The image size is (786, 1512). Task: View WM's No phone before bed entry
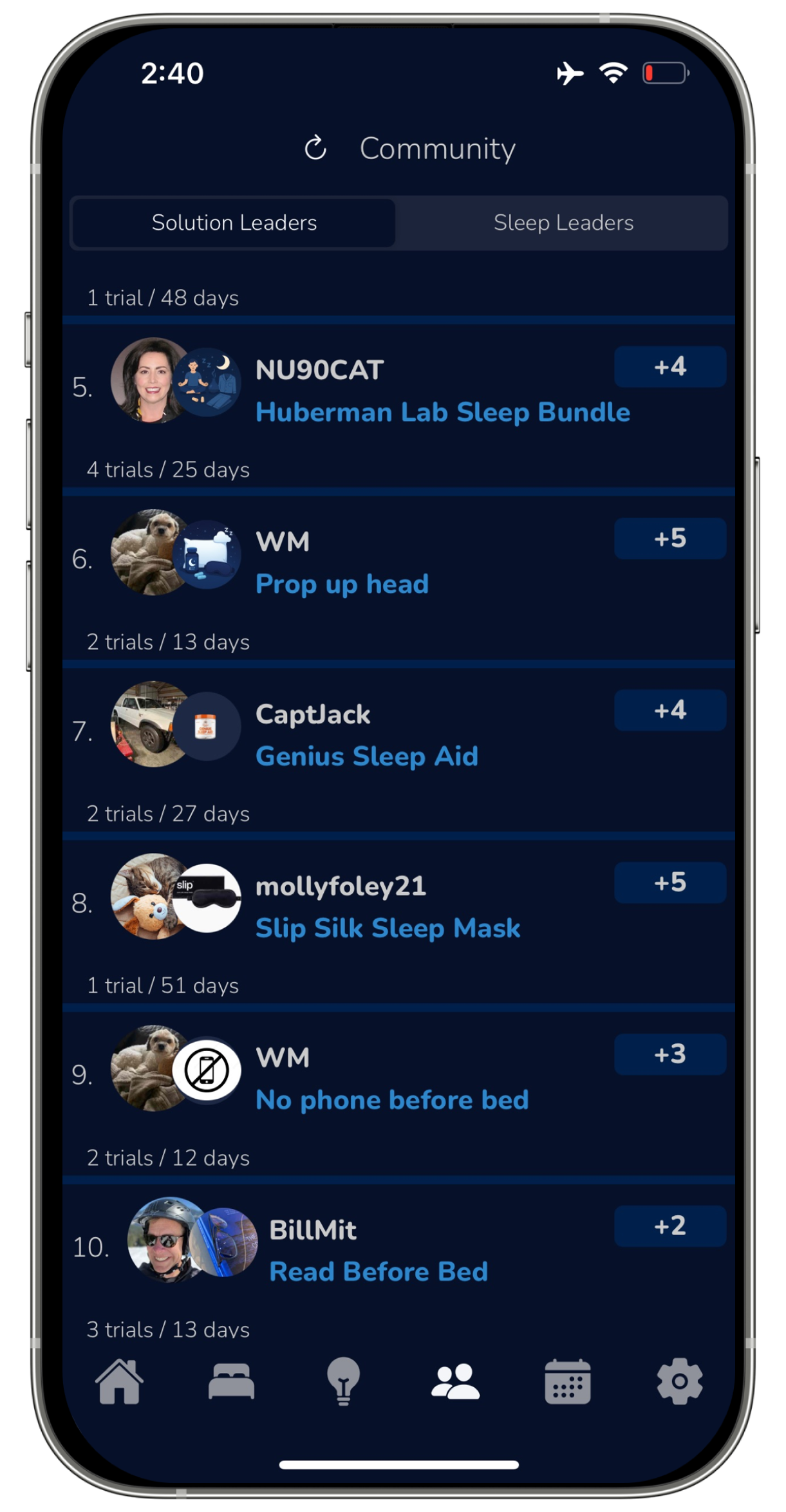tap(392, 1099)
